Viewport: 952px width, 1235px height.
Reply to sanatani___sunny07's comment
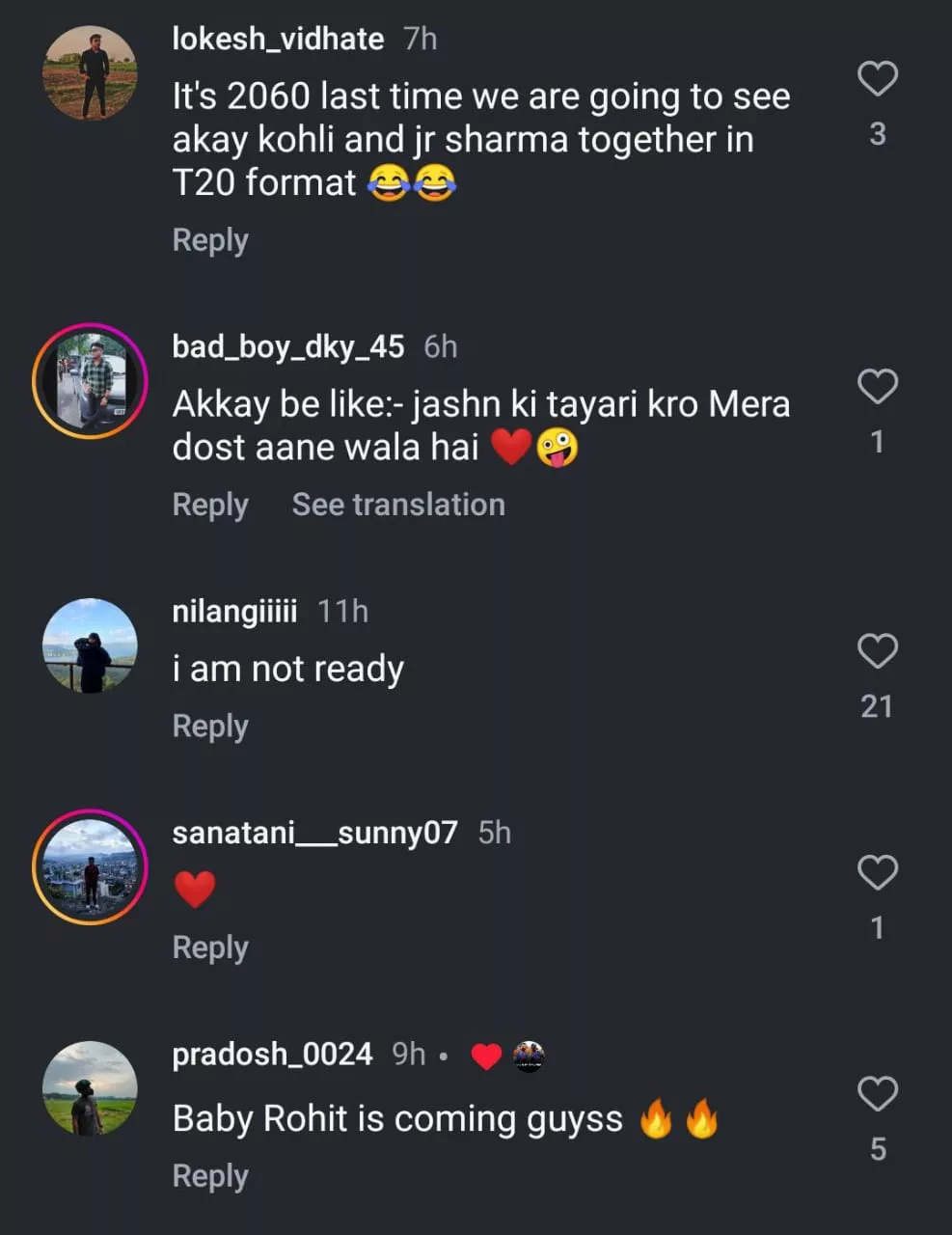[x=210, y=947]
